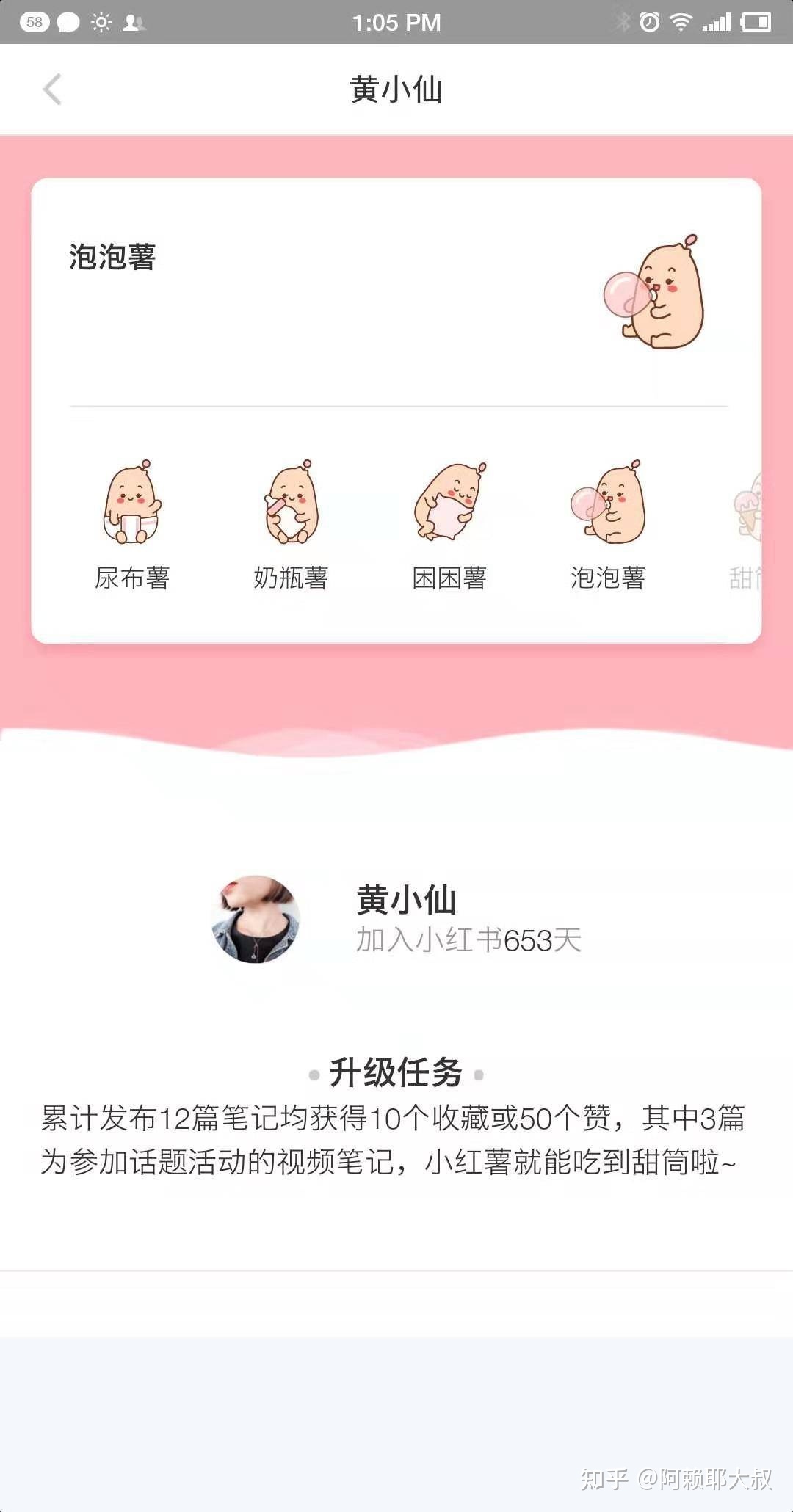793x1512 pixels.
Task: Select the 黄小仙 title at top
Action: [x=396, y=88]
